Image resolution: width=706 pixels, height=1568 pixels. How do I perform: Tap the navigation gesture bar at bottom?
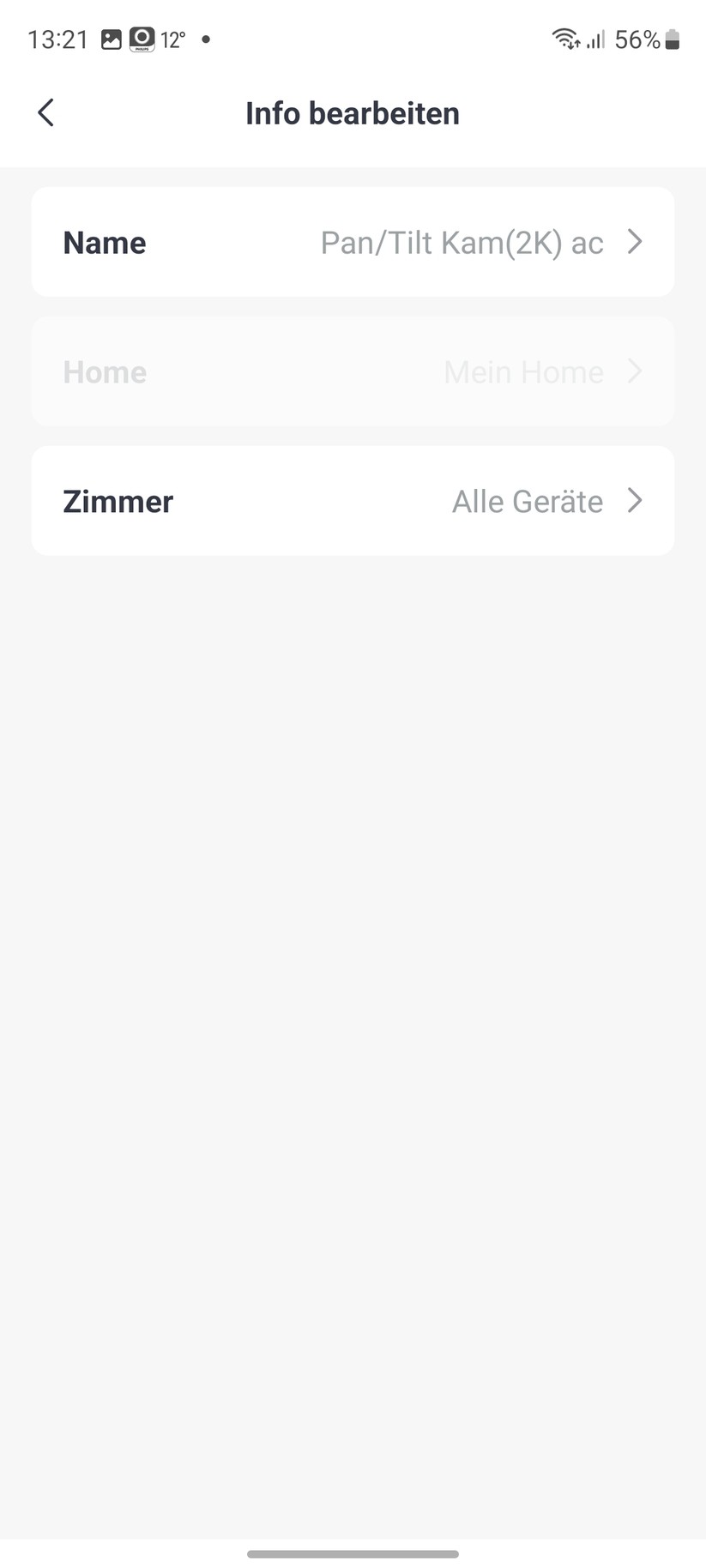pyautogui.click(x=353, y=1553)
